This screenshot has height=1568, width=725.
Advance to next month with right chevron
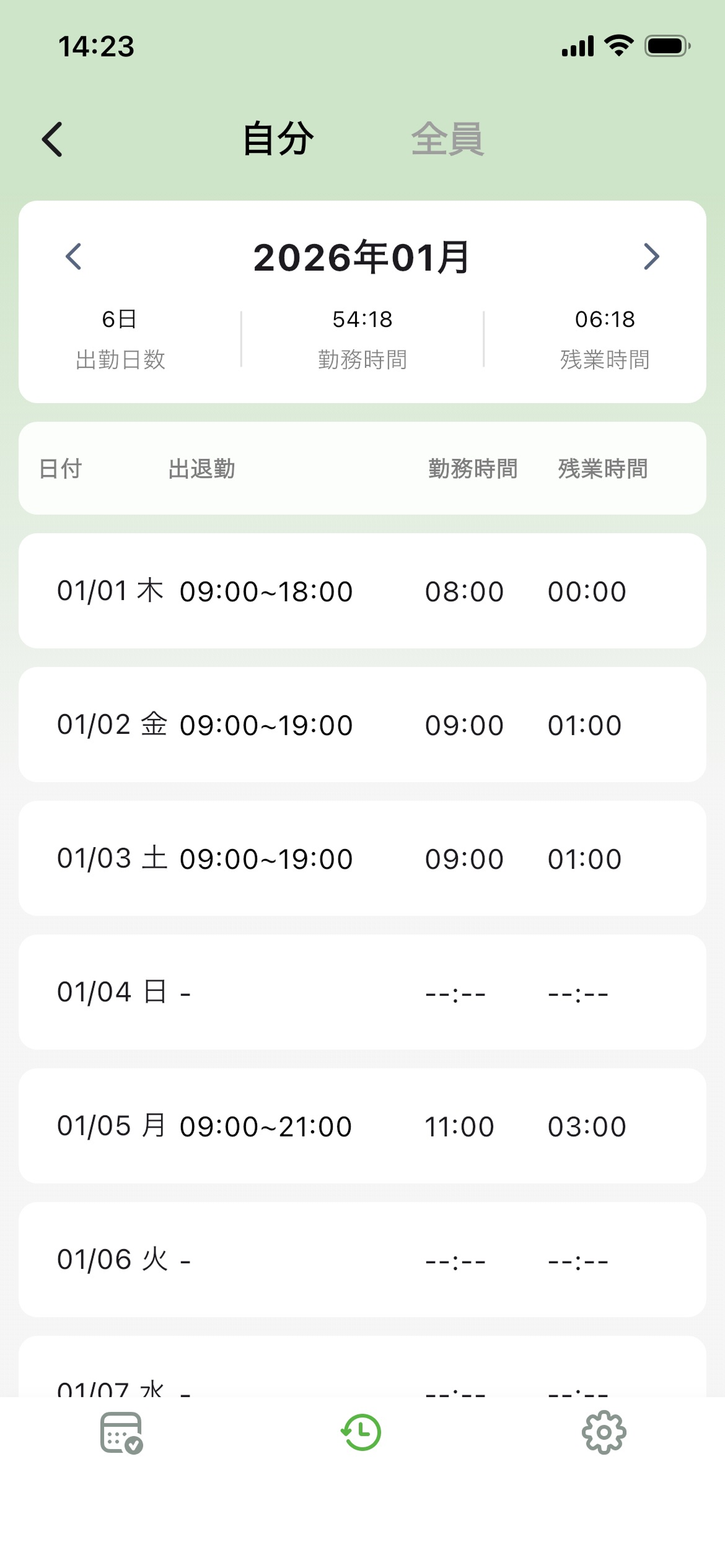(651, 256)
